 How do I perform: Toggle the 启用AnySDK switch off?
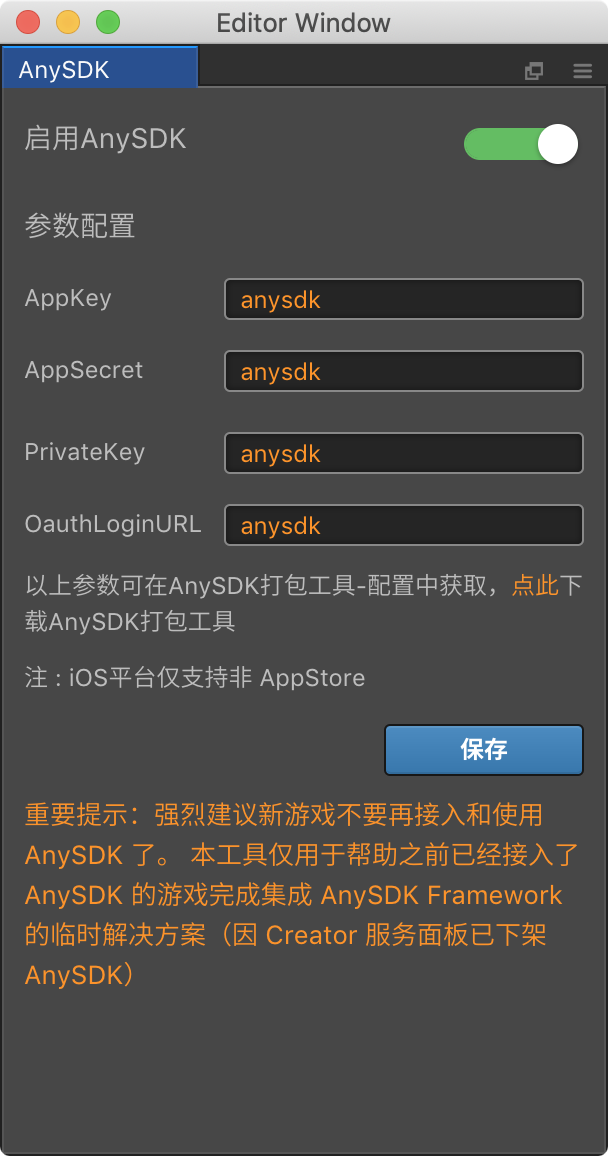pos(521,144)
